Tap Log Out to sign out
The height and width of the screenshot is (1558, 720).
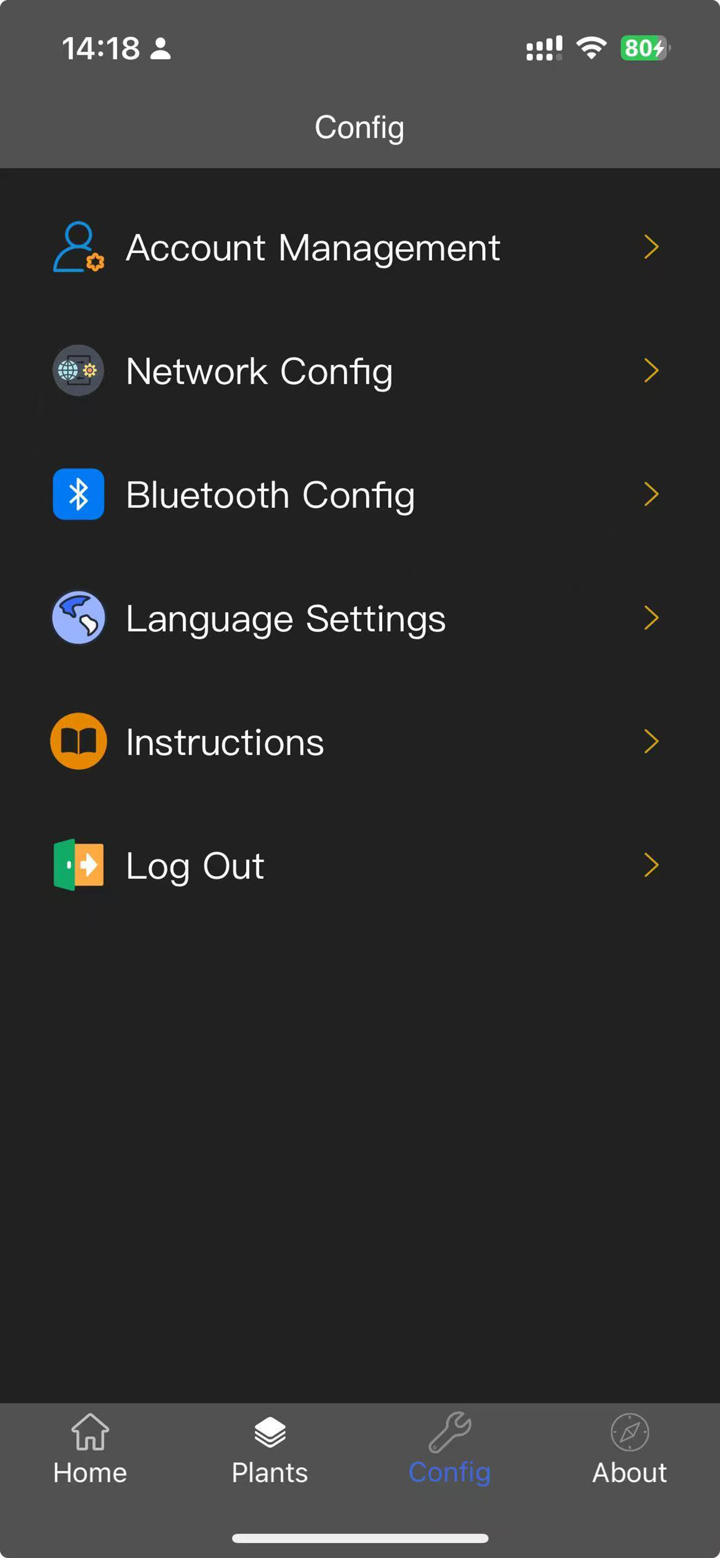tap(195, 865)
